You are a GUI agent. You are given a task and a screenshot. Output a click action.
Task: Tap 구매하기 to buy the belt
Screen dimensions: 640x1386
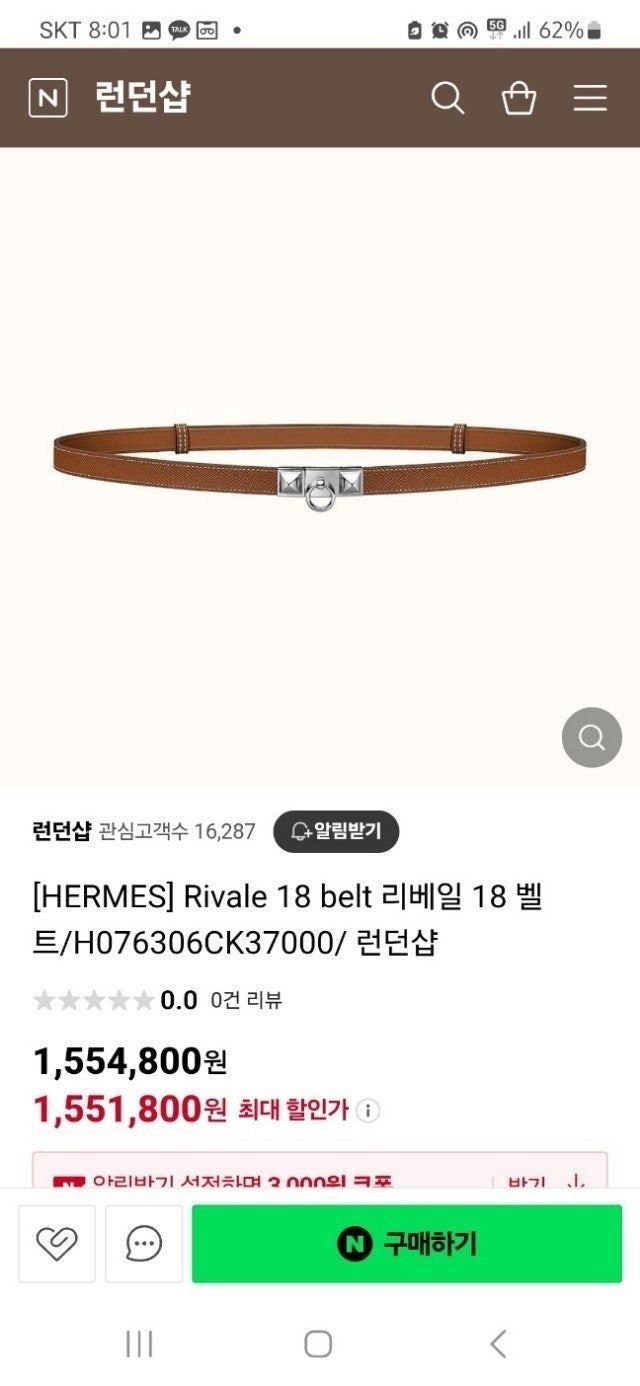pyautogui.click(x=407, y=1244)
